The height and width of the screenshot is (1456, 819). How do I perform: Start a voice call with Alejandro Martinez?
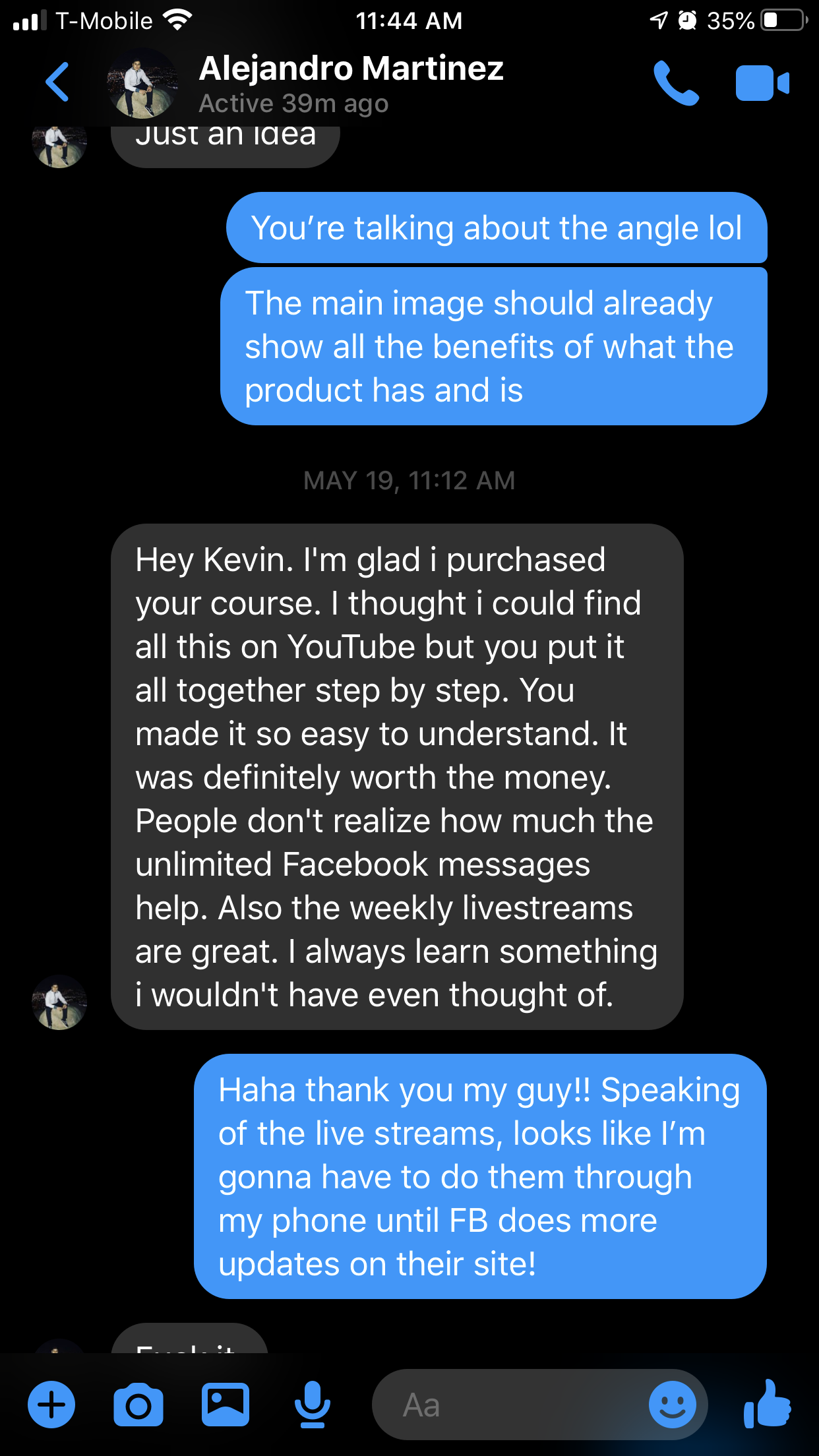coord(675,83)
